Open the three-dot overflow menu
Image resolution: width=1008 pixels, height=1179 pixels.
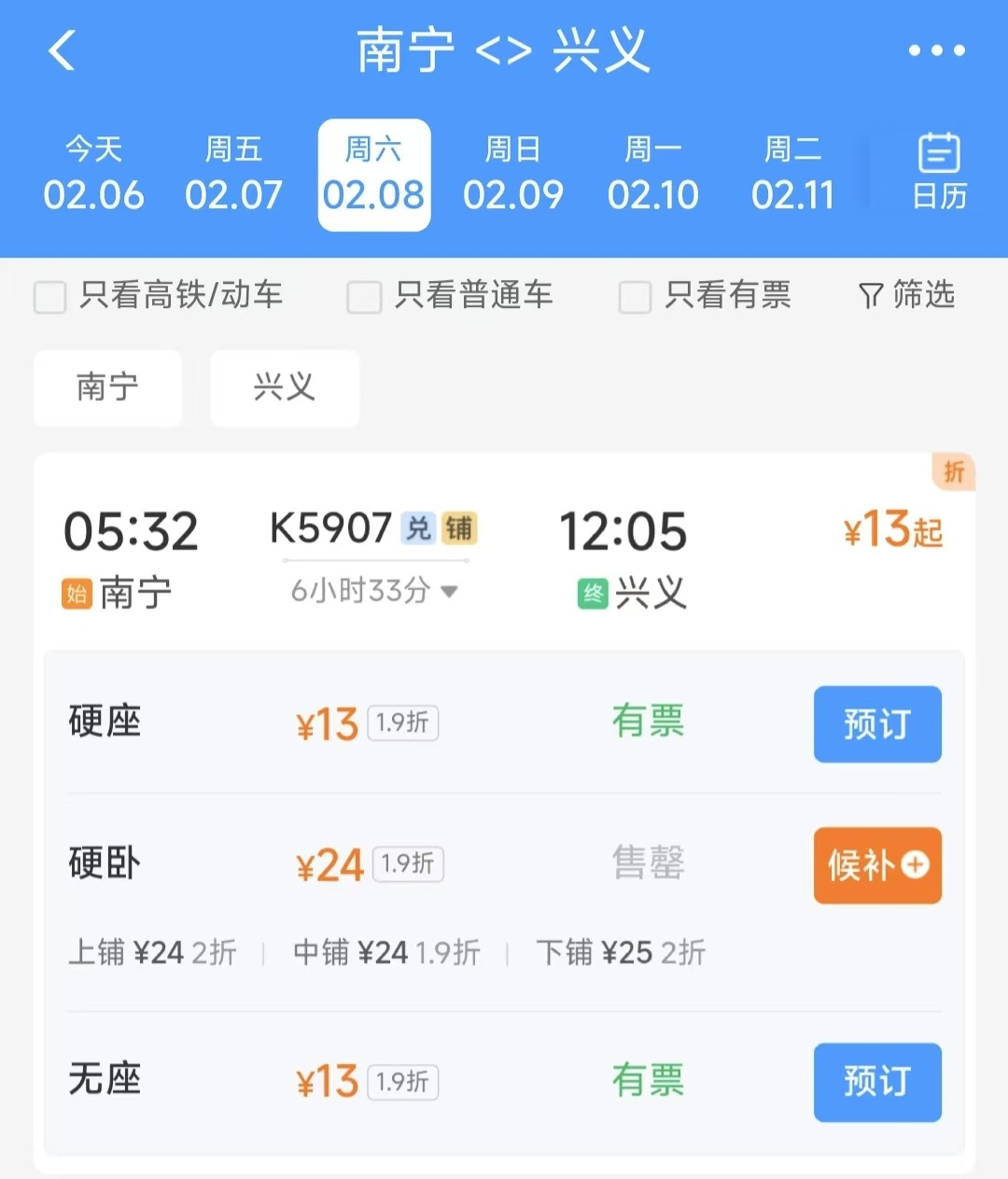click(x=936, y=50)
